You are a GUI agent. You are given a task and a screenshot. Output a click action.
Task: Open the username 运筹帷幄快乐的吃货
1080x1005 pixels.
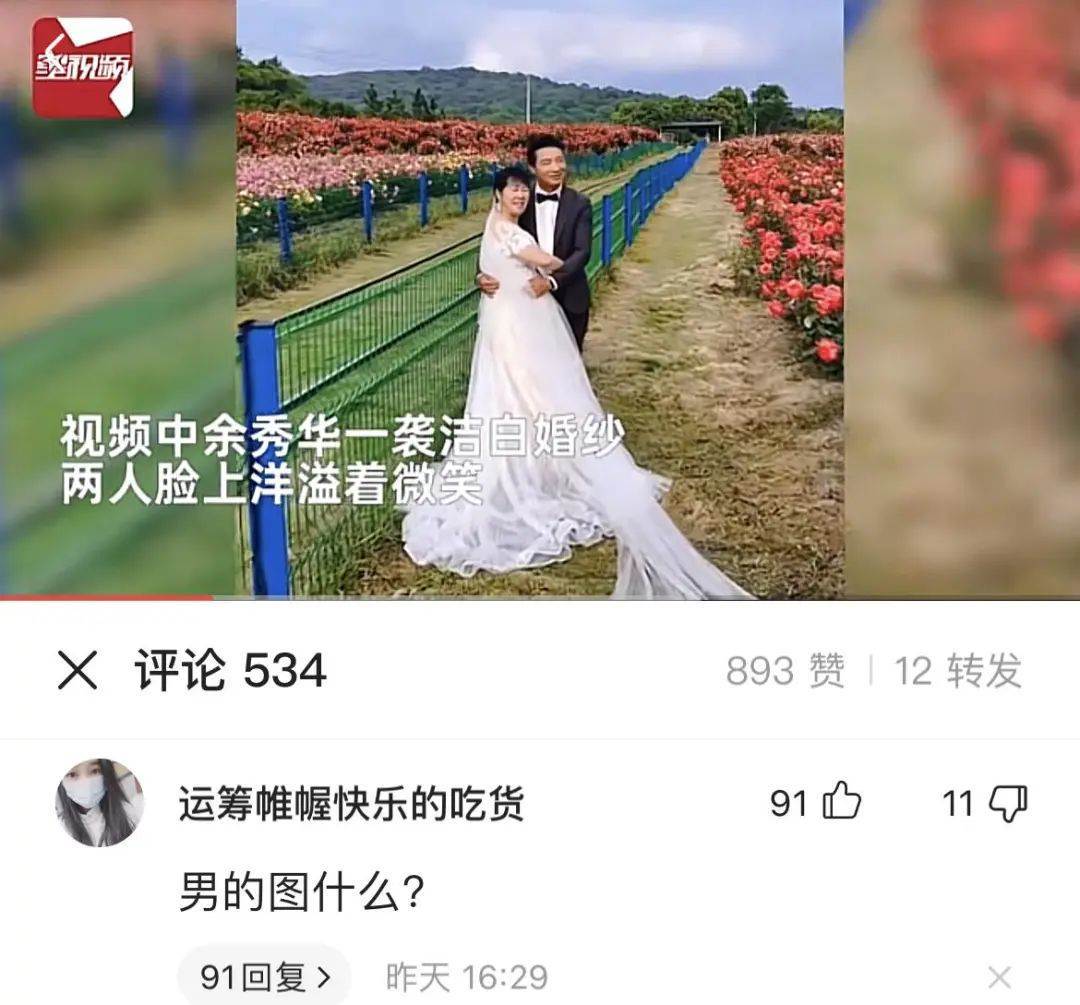(351, 803)
